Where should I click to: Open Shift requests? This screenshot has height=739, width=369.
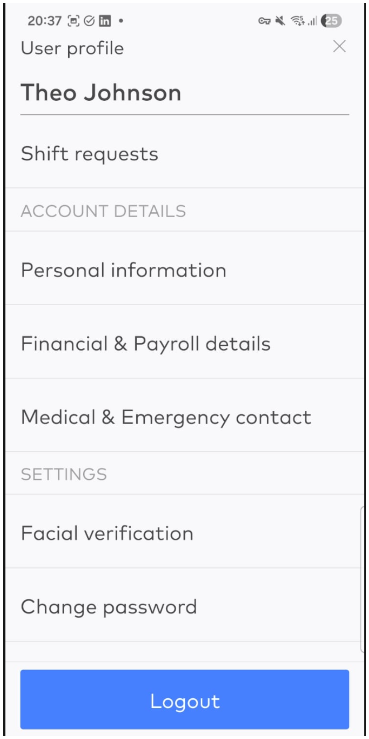coord(184,154)
